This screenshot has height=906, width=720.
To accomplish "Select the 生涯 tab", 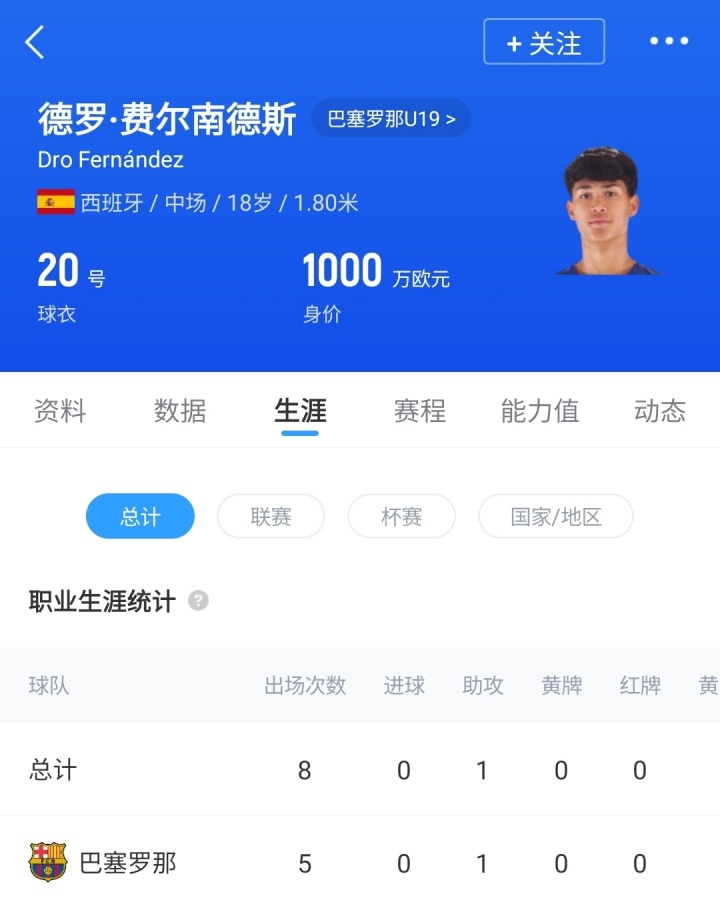I will pos(300,411).
